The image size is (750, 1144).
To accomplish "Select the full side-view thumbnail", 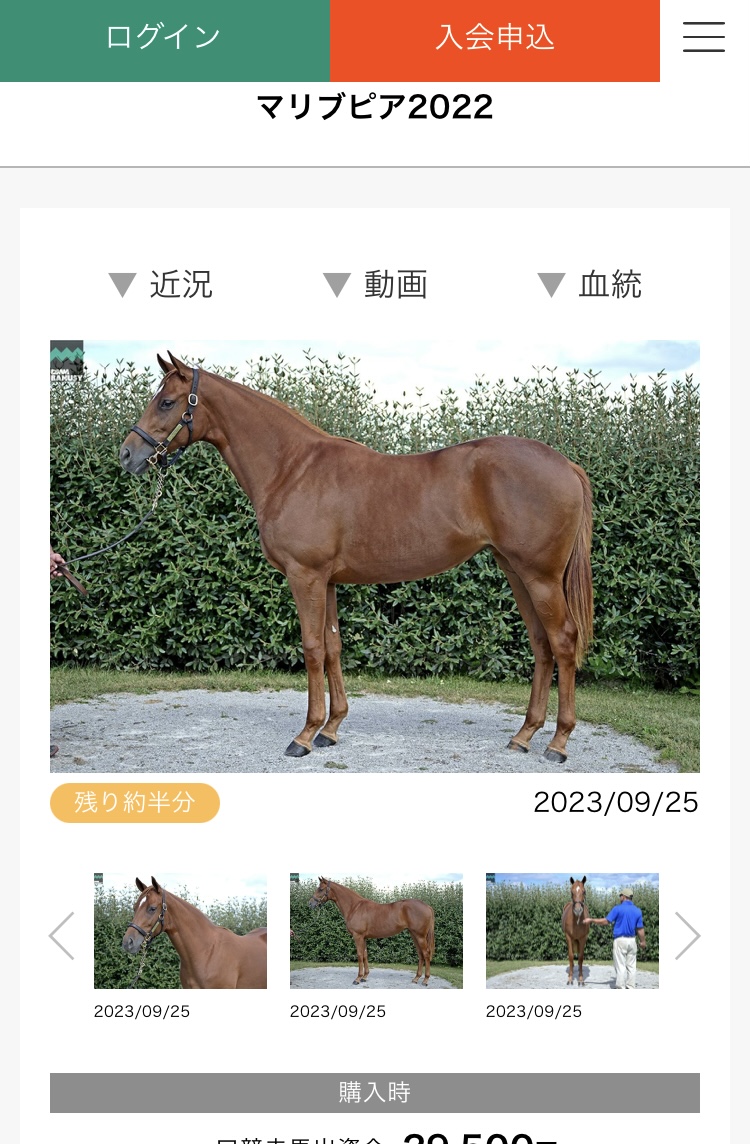I will click(376, 931).
